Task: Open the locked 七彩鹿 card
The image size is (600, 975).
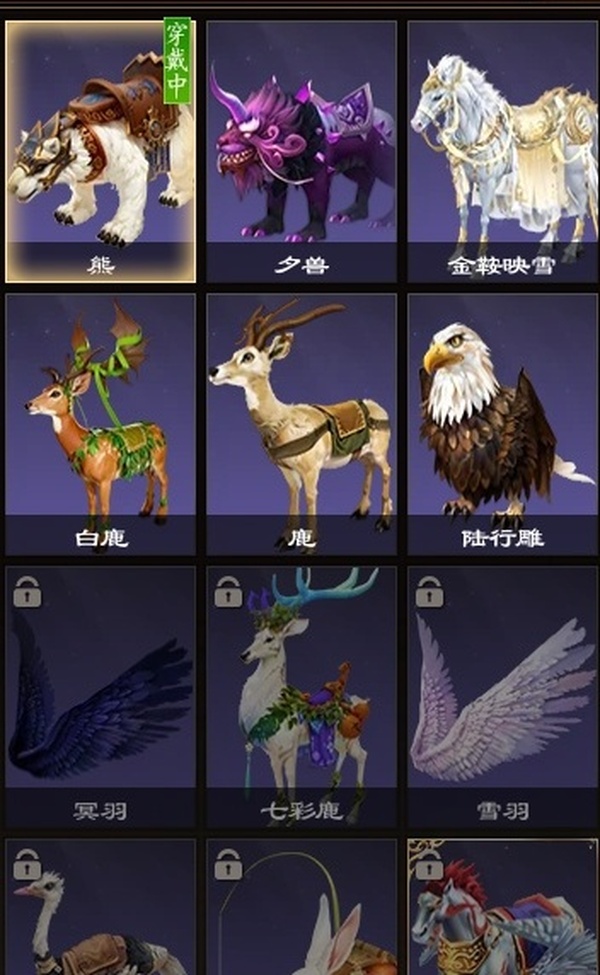Action: click(301, 696)
